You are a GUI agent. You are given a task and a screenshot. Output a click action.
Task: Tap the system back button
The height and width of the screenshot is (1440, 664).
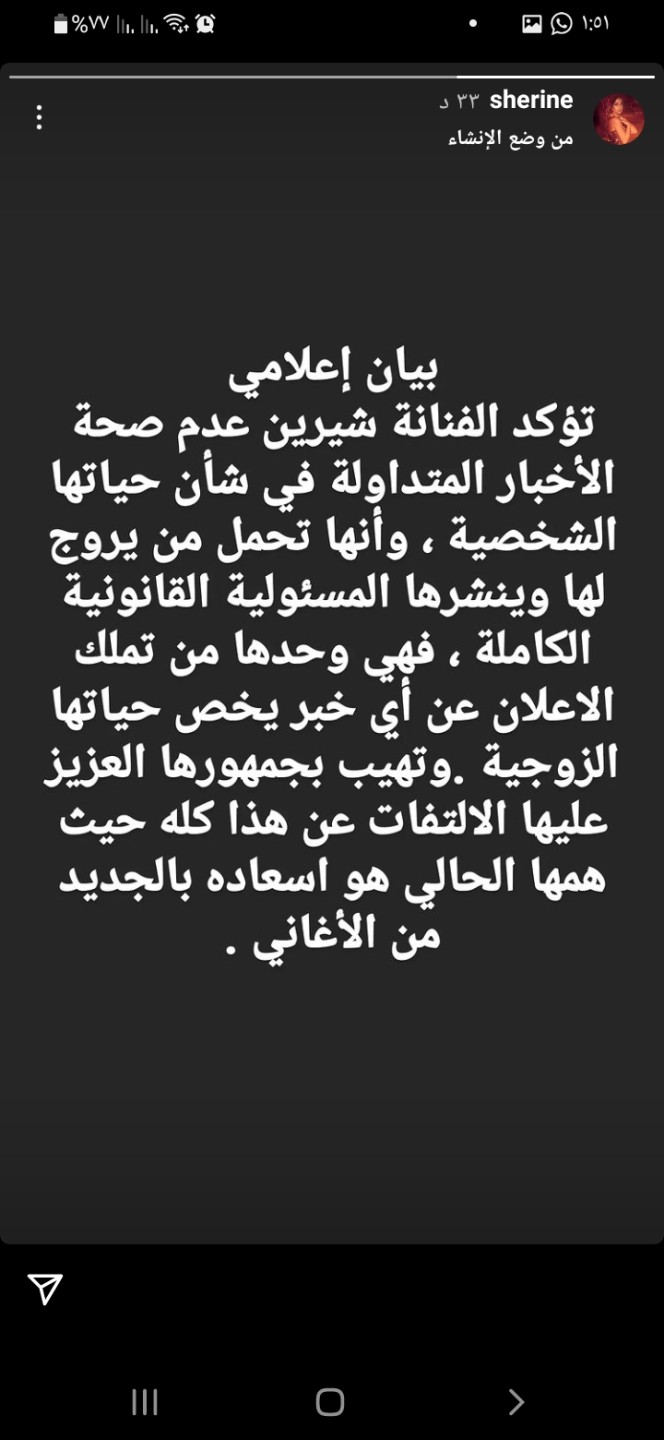(x=516, y=1402)
